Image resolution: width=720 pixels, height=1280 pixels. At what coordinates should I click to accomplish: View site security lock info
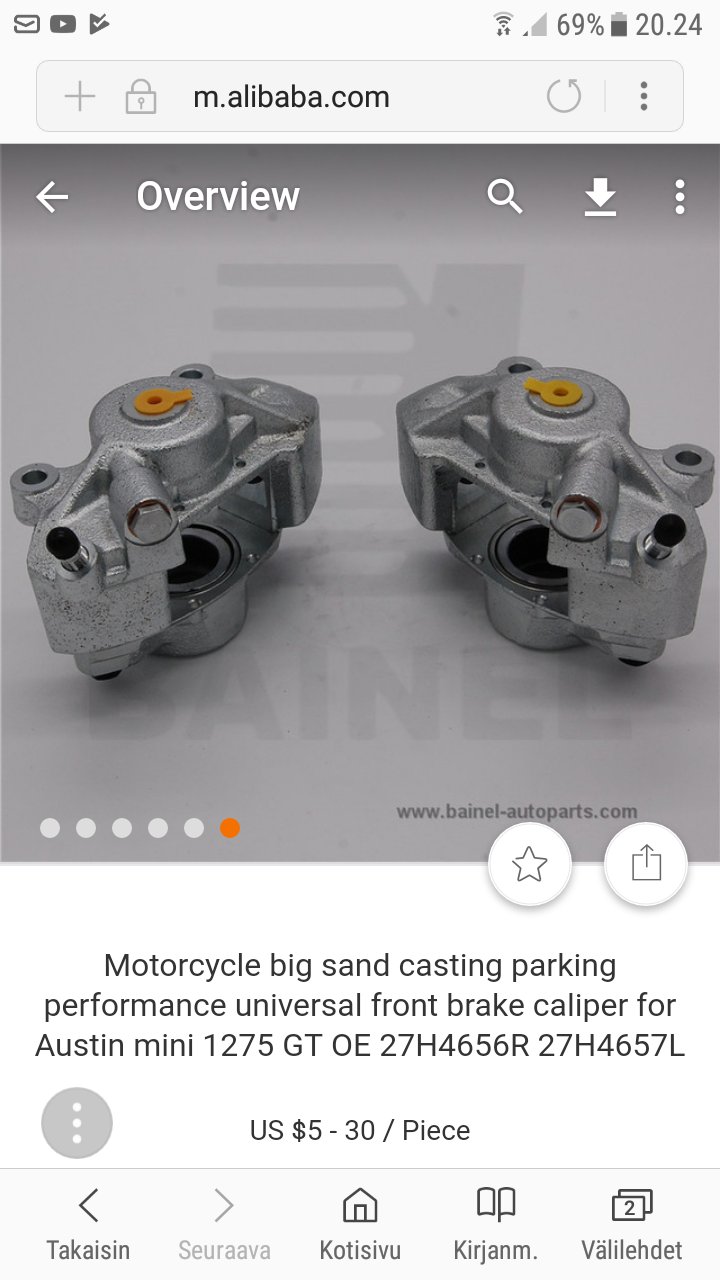140,97
